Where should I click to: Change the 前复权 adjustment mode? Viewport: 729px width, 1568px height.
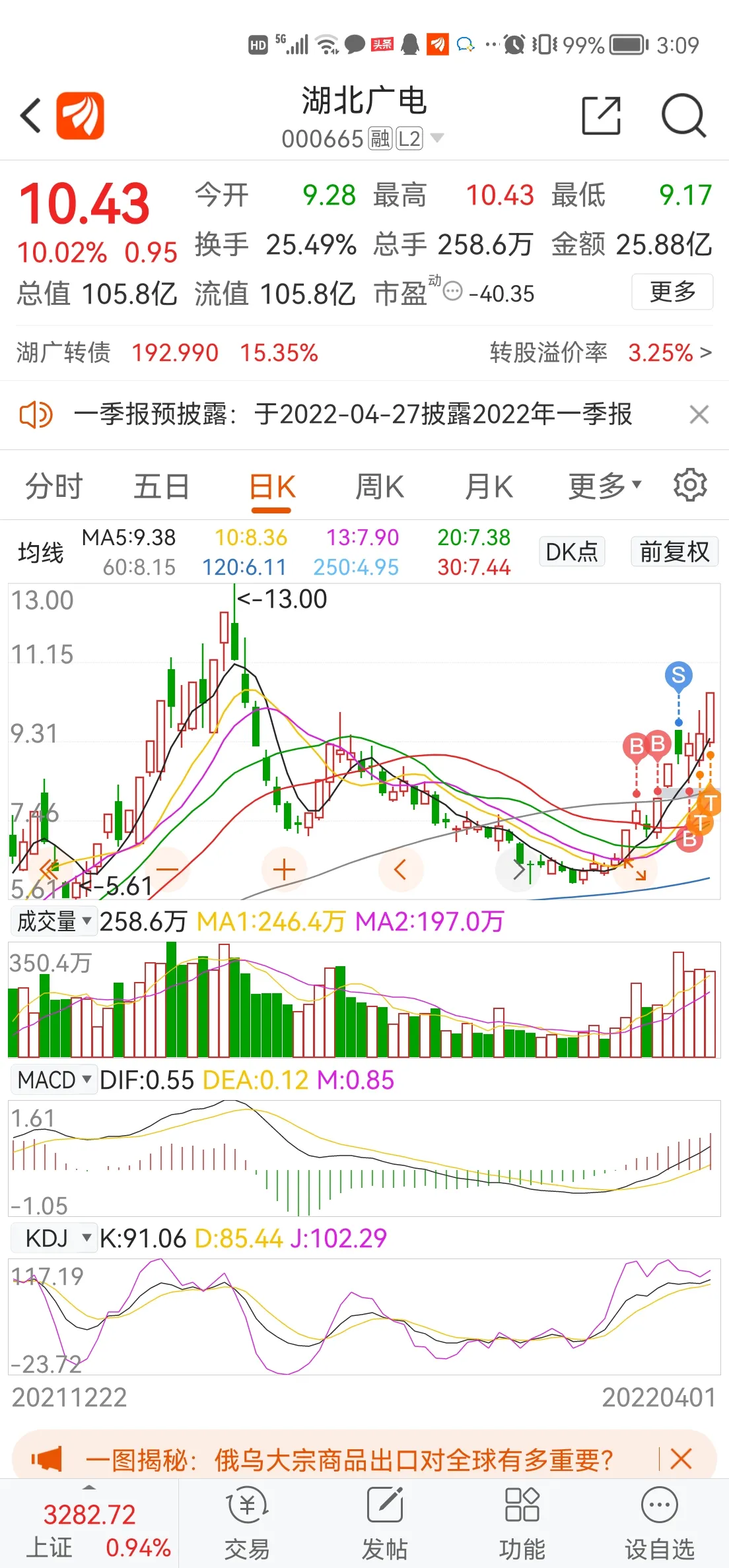coord(674,552)
